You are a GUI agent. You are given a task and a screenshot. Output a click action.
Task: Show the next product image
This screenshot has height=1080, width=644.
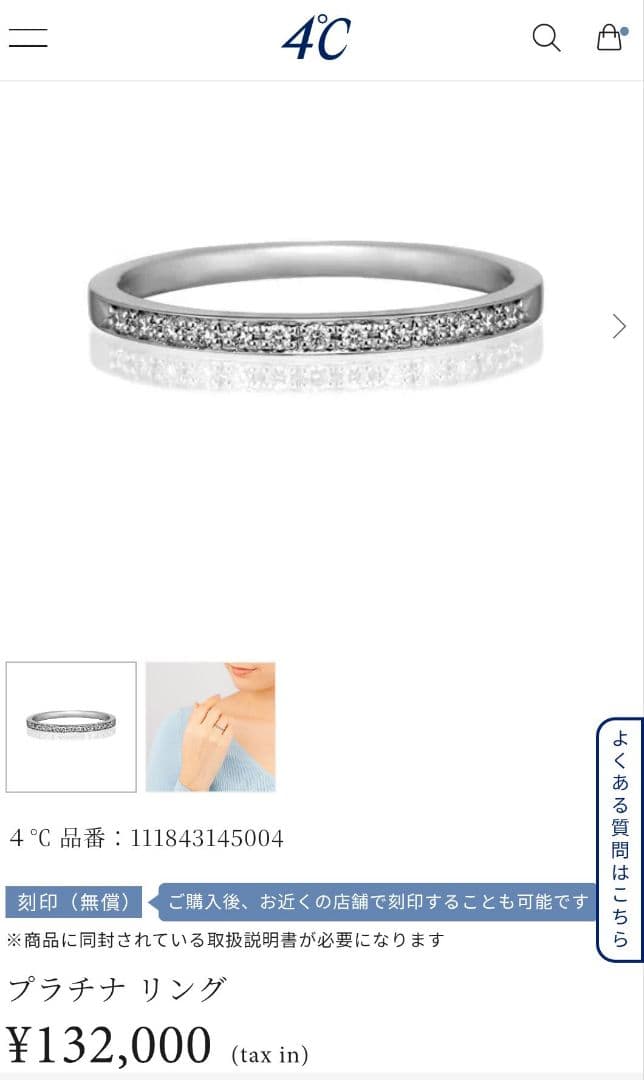[x=619, y=326]
